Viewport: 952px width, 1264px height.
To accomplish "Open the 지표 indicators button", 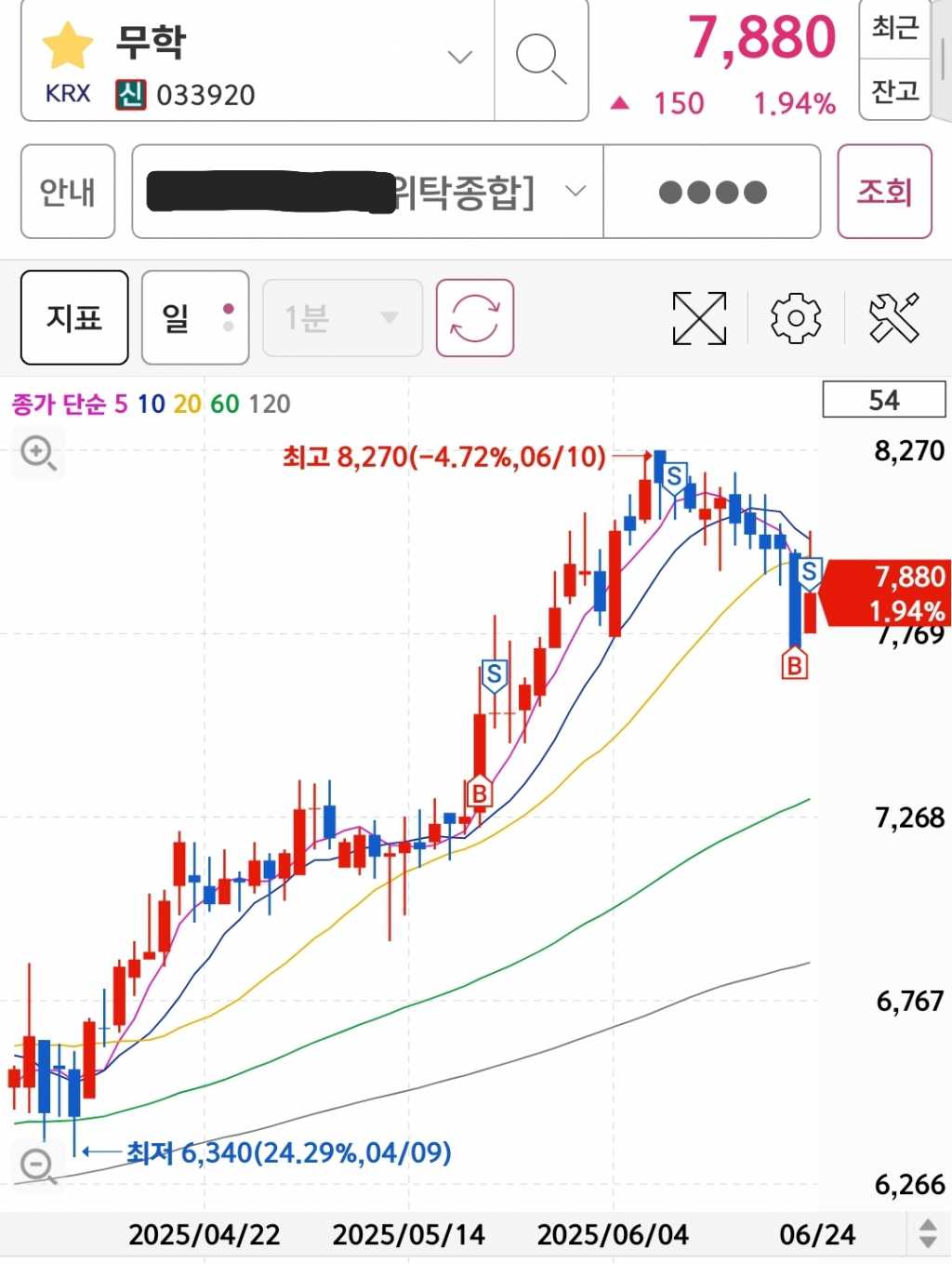I will pyautogui.click(x=74, y=318).
